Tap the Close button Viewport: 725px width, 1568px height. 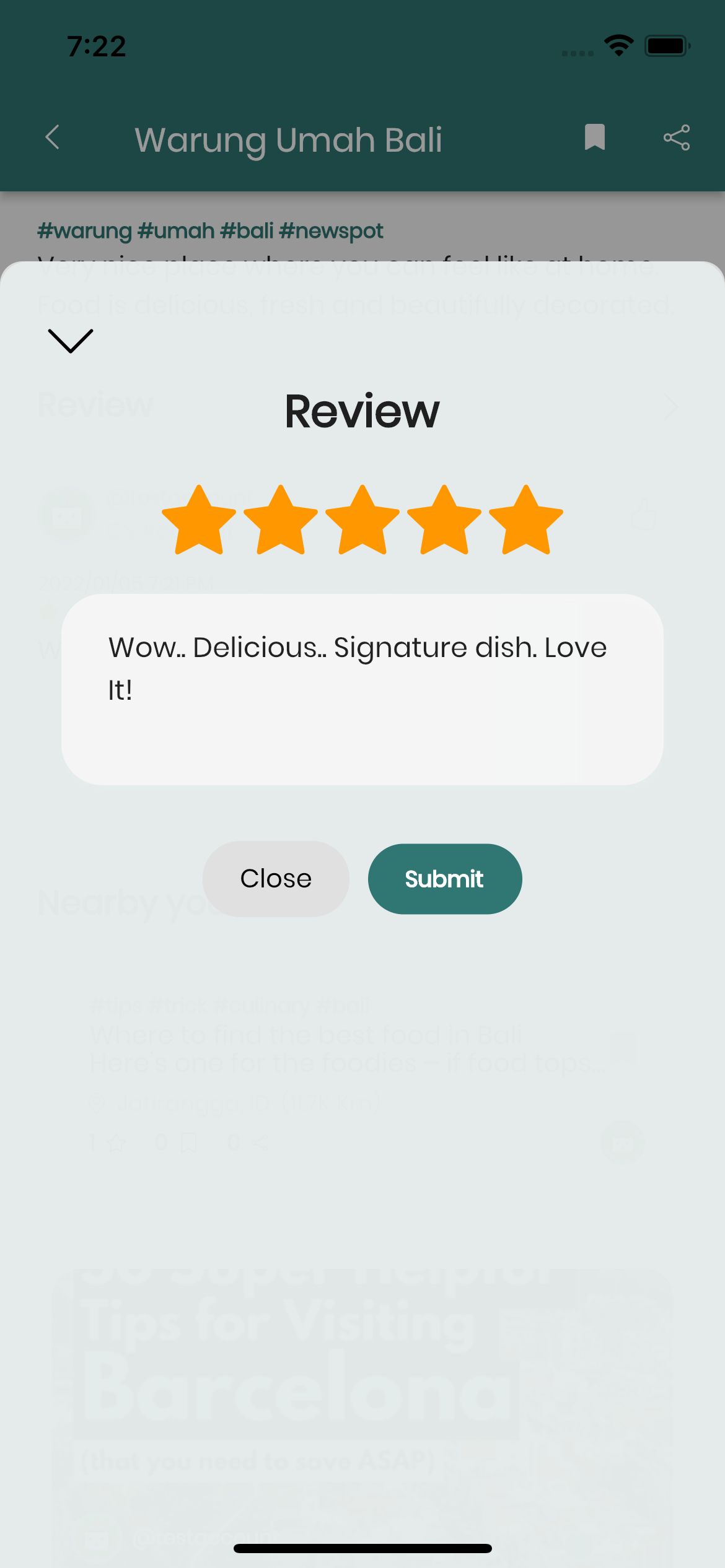point(276,878)
